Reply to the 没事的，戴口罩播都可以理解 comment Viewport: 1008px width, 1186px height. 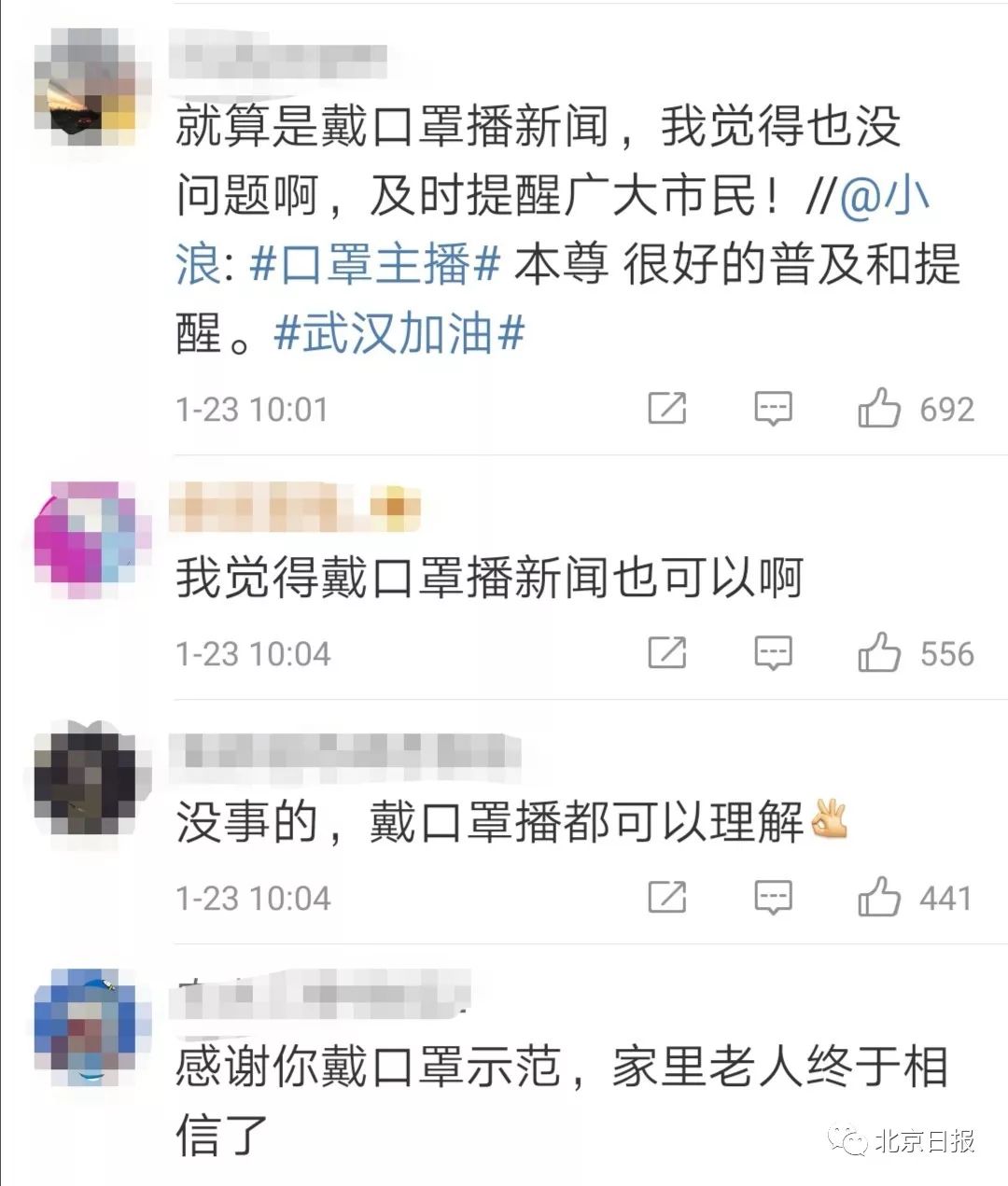[x=773, y=898]
